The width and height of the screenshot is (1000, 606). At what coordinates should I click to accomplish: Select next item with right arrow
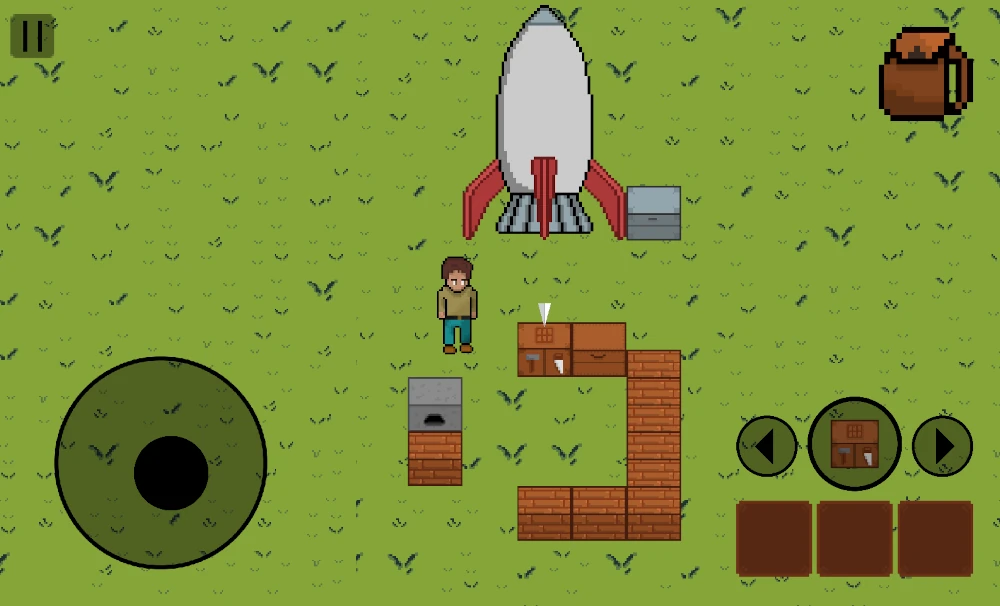click(941, 446)
